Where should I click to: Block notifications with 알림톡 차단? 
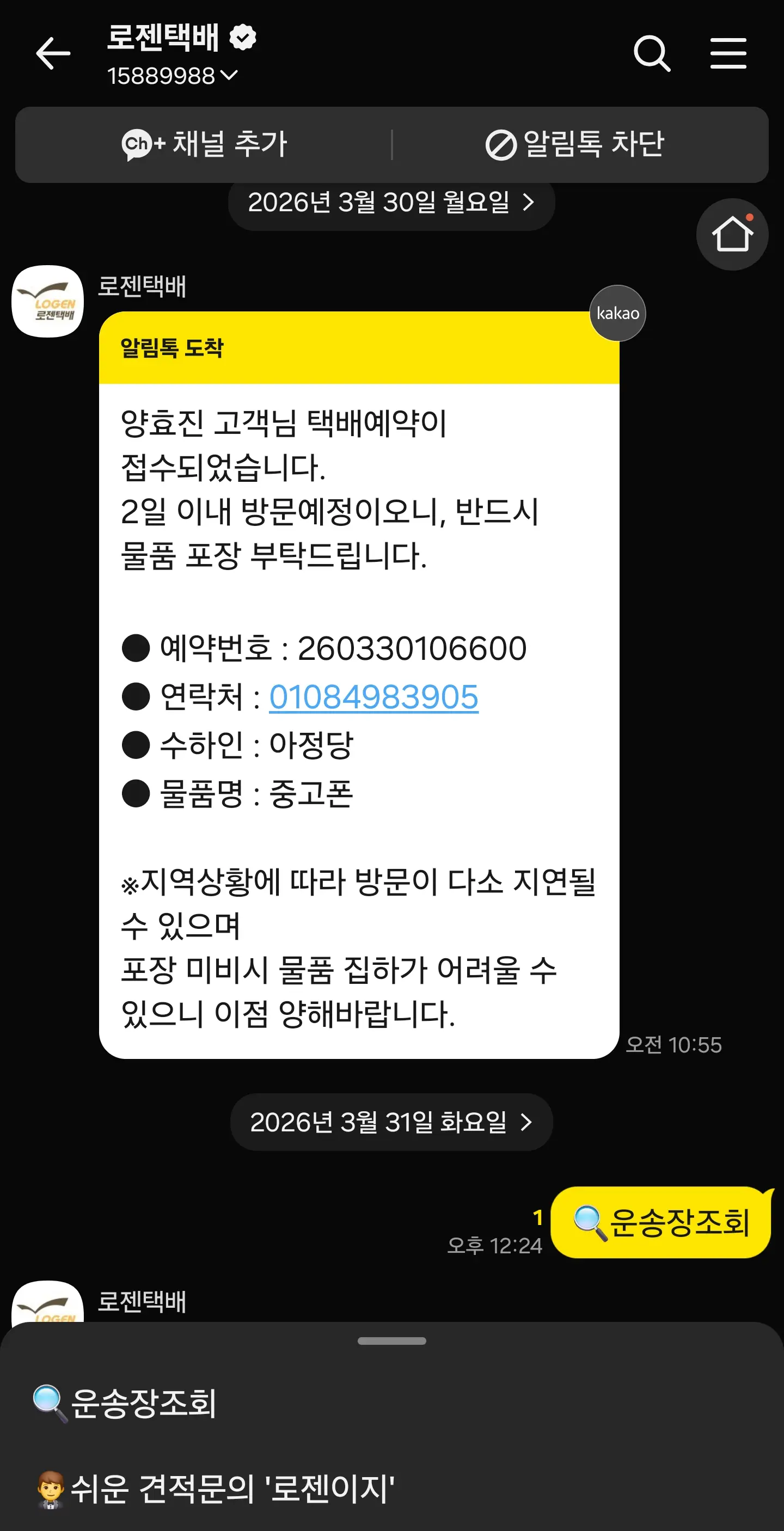click(x=575, y=144)
